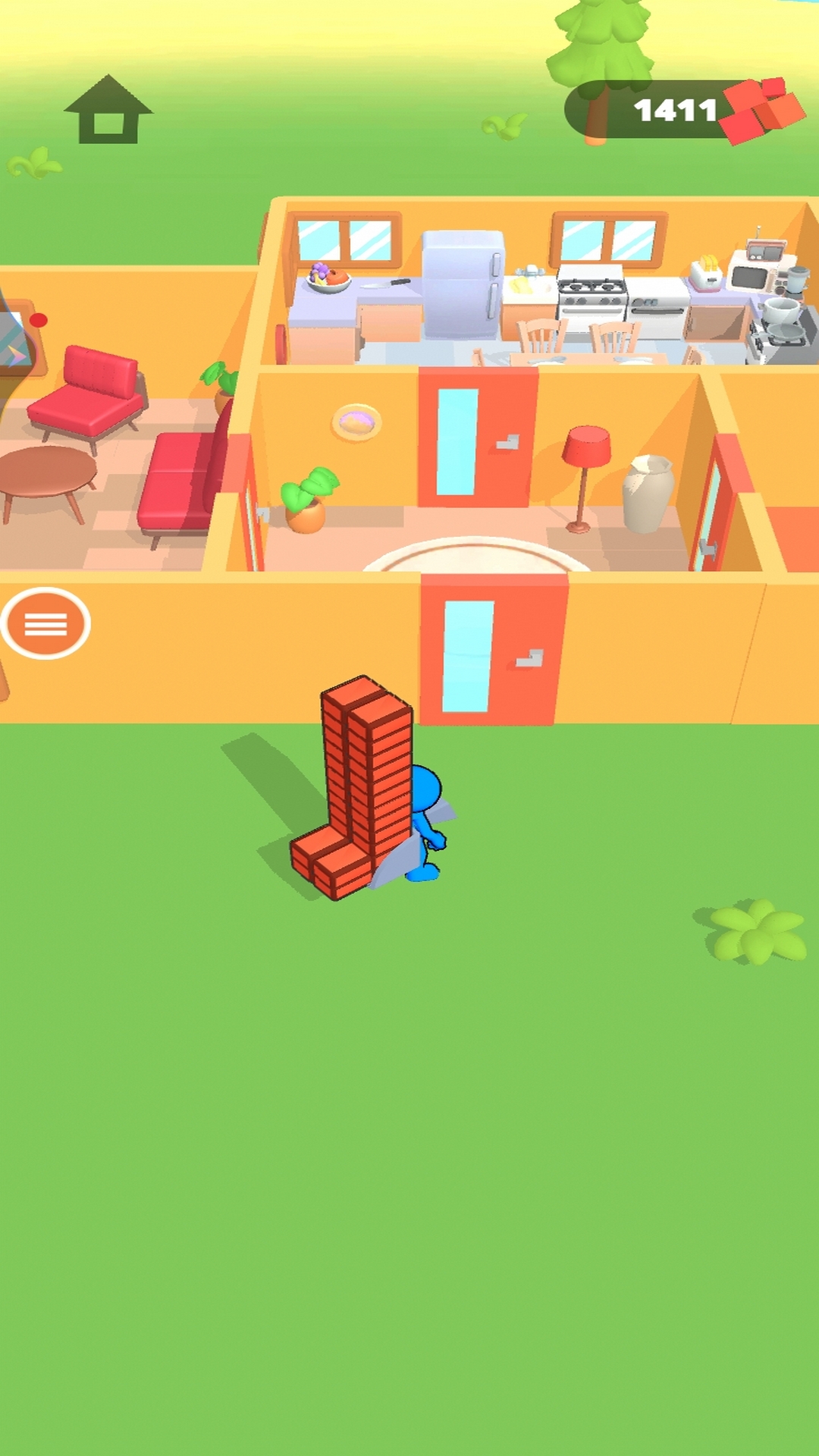Viewport: 819px width, 1456px height.
Task: Tap the home icon
Action: pos(108,110)
